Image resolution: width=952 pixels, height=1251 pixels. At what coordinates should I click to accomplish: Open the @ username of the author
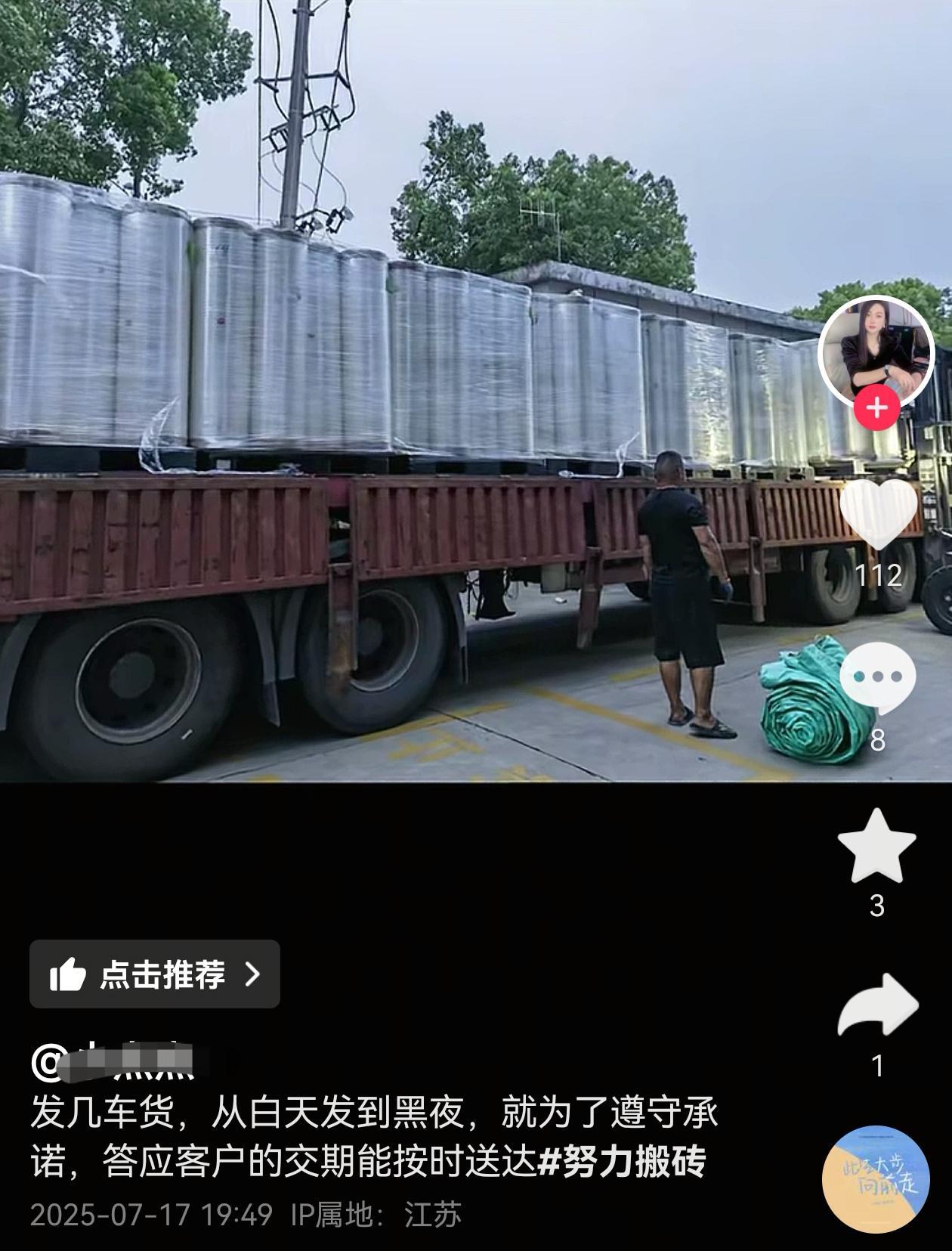(x=113, y=1061)
